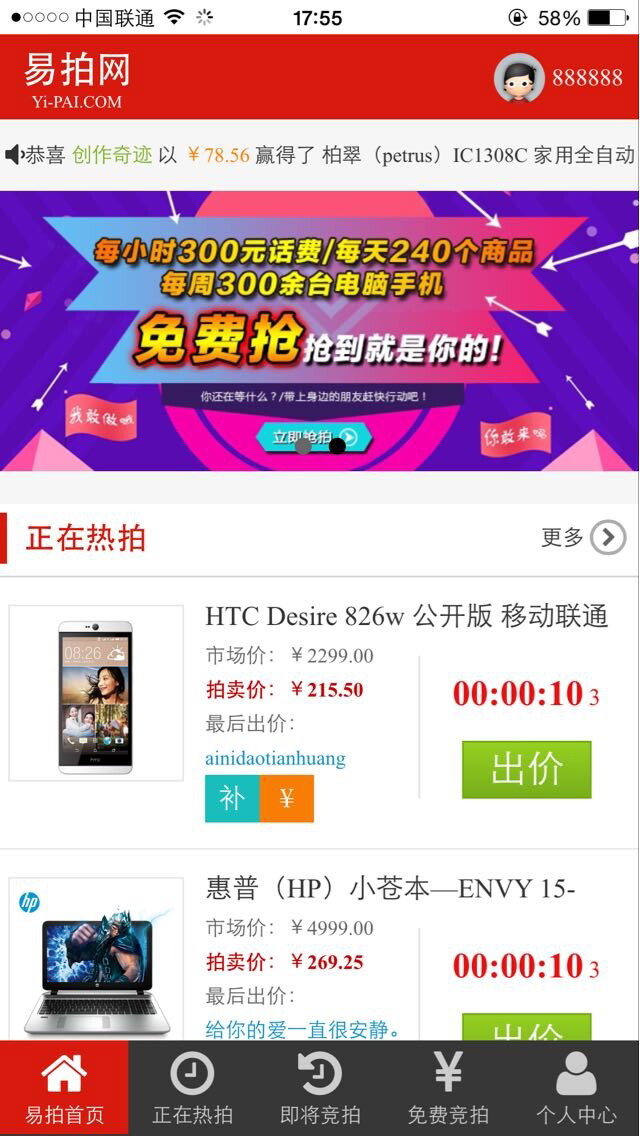This screenshot has height=1136, width=640.
Task: Place a bid on the HTC Desire 826w
Action: click(x=527, y=769)
